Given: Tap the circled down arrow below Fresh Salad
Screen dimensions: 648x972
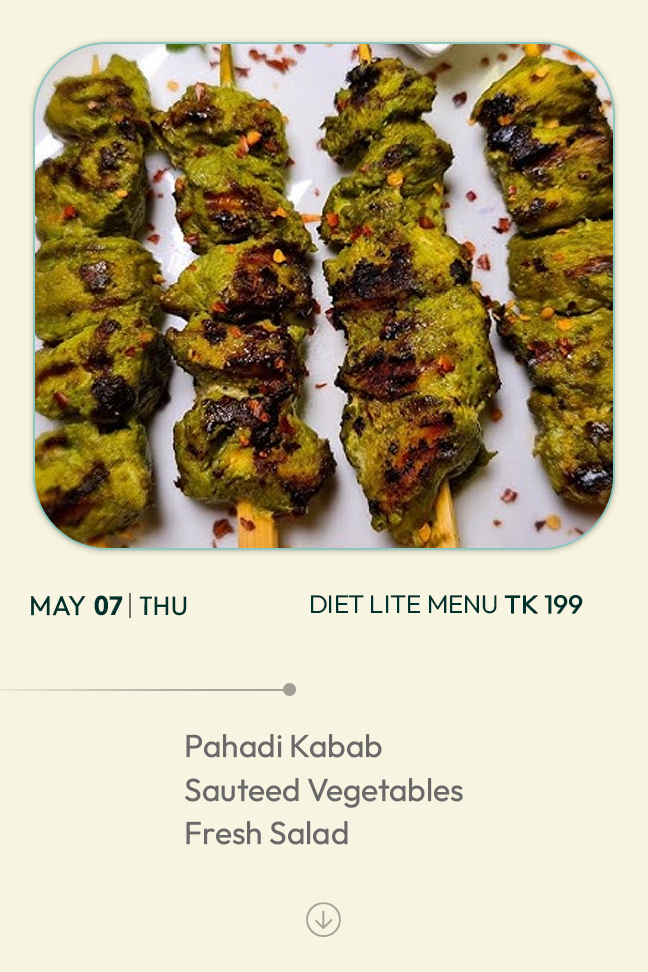Looking at the screenshot, I should coord(323,919).
